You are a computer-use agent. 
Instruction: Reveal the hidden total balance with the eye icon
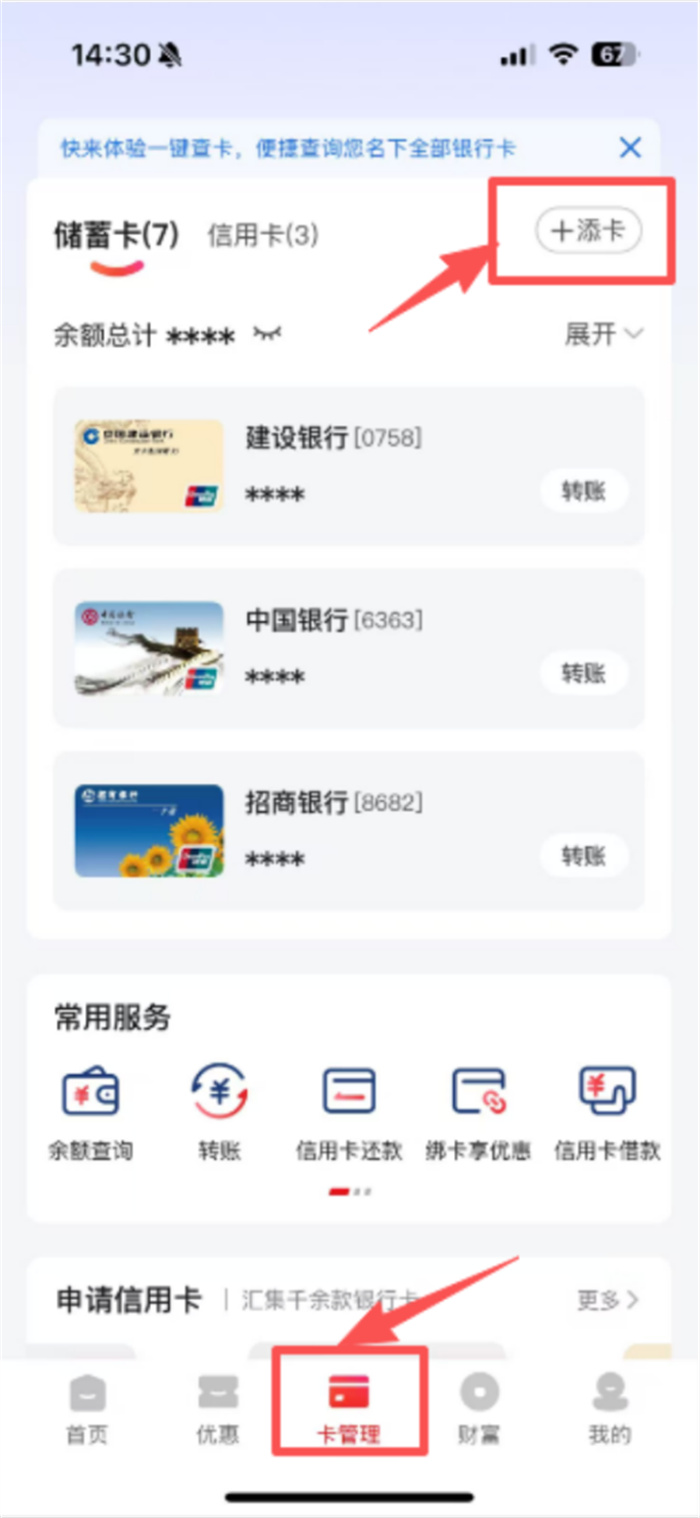click(x=267, y=334)
